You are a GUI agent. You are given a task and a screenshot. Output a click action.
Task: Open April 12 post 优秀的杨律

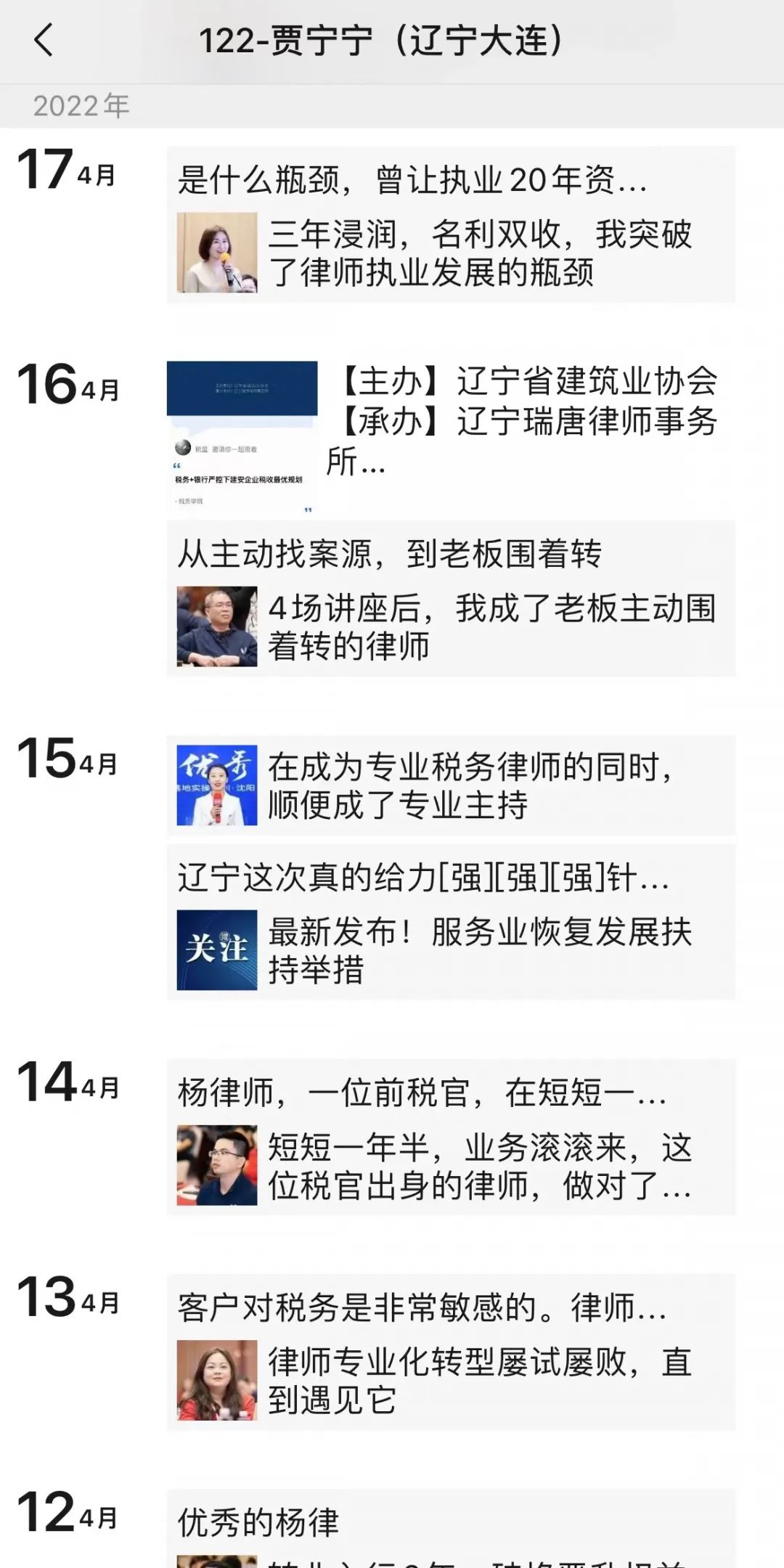[x=450, y=1524]
